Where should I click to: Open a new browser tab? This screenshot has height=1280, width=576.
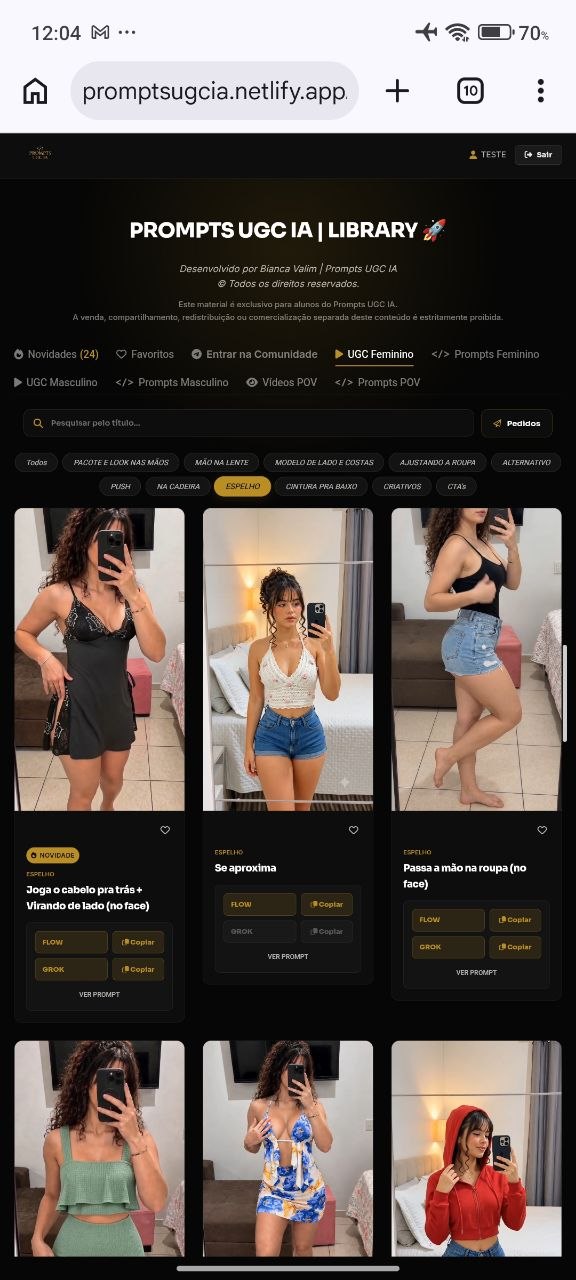pos(397,91)
